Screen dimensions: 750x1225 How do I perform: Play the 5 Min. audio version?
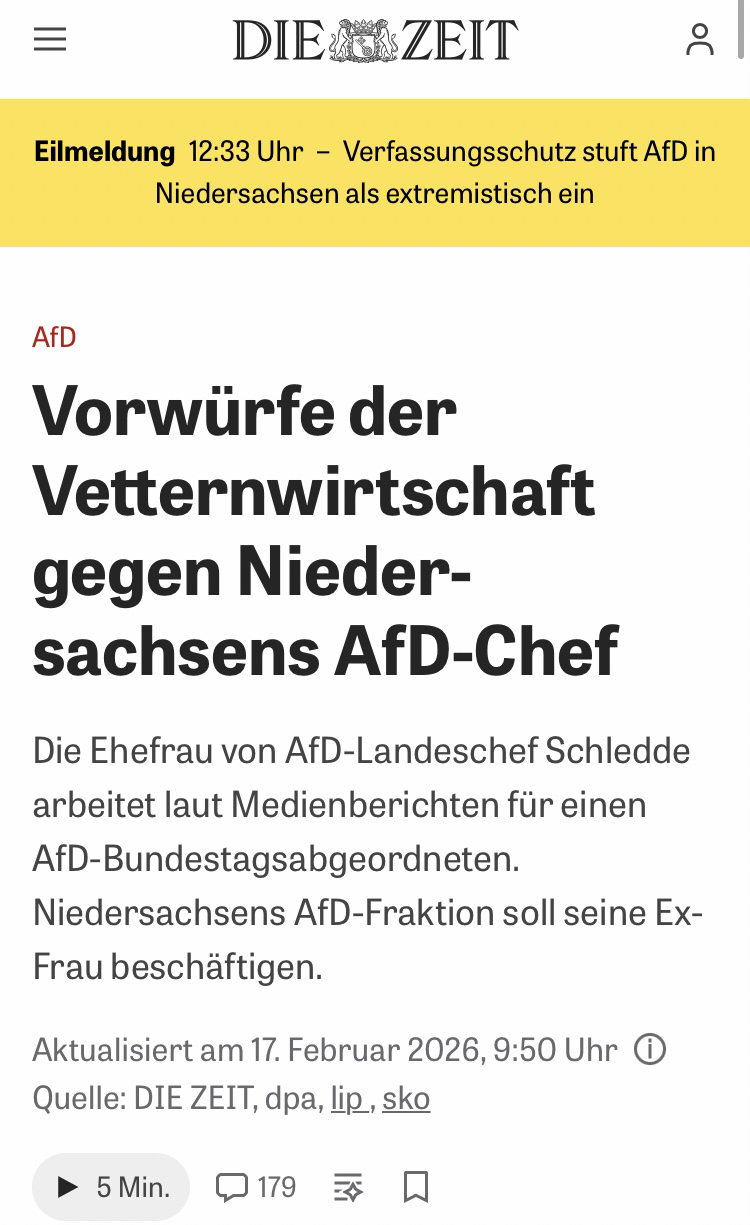[111, 1187]
